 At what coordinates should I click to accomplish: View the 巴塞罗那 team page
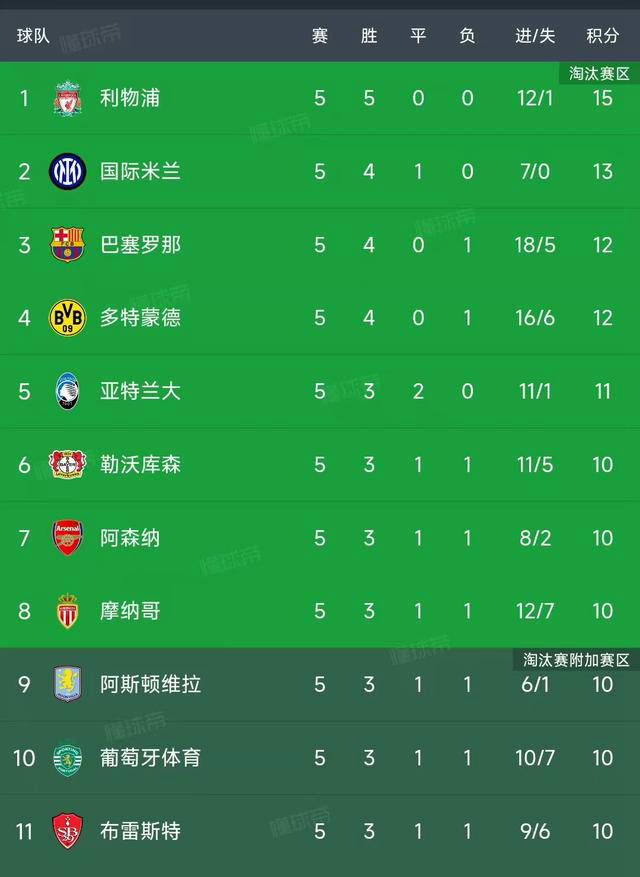140,245
